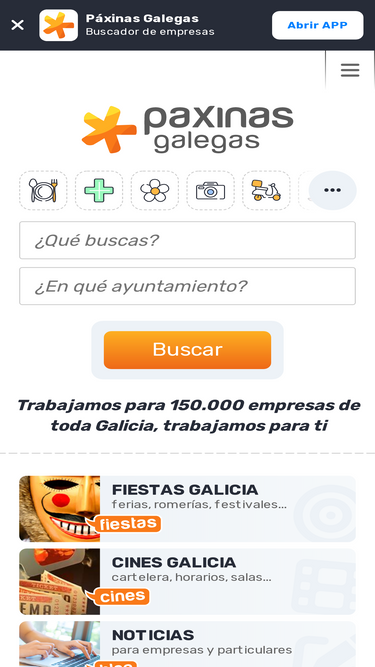Image resolution: width=375 pixels, height=667 pixels.
Task: Tap the Abrir APP button
Action: (318, 25)
